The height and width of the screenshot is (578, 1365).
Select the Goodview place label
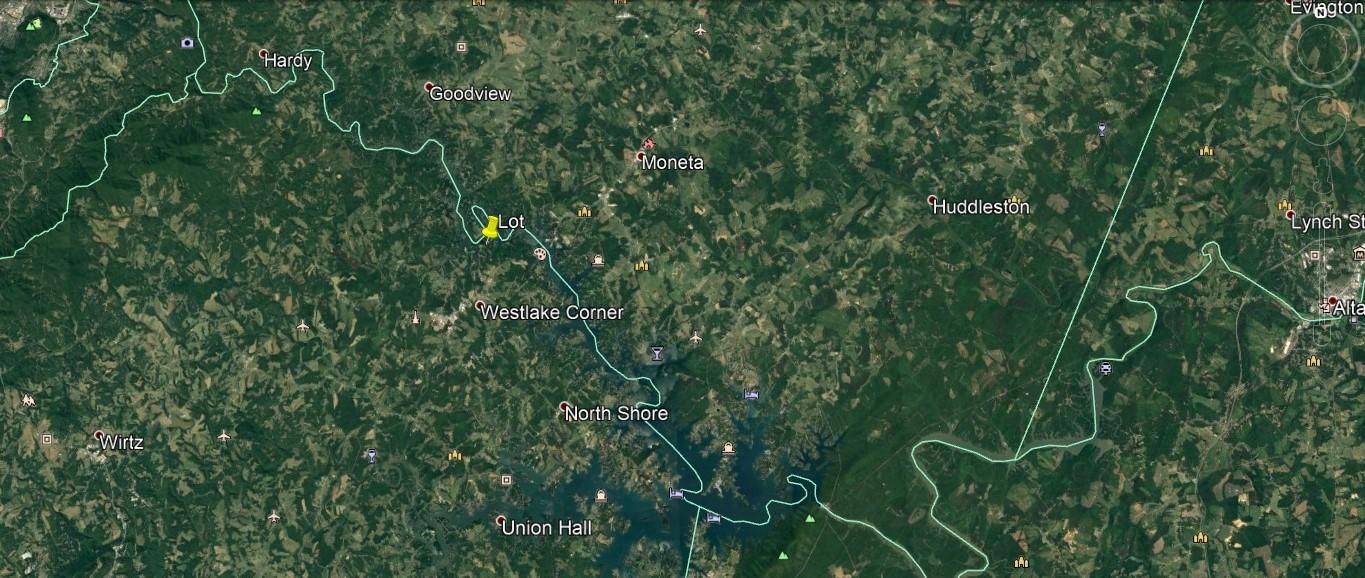point(469,94)
